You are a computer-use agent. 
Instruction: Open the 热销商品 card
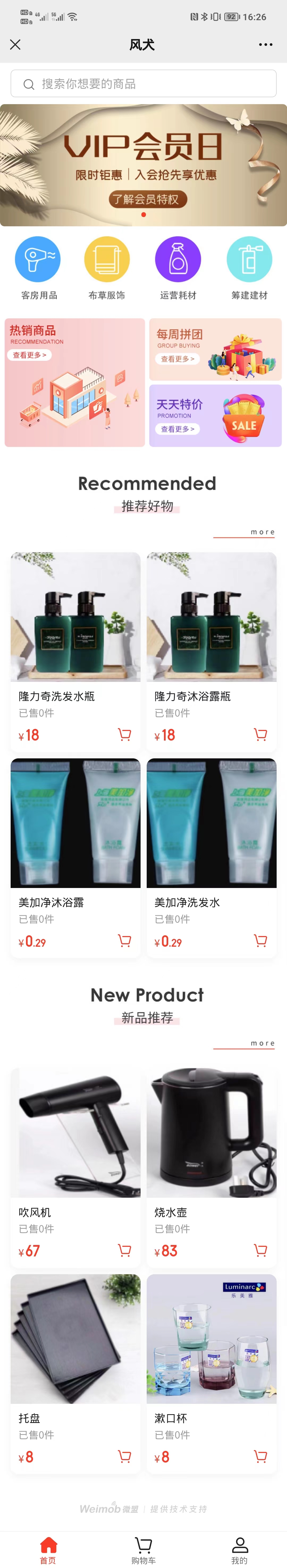[75, 382]
